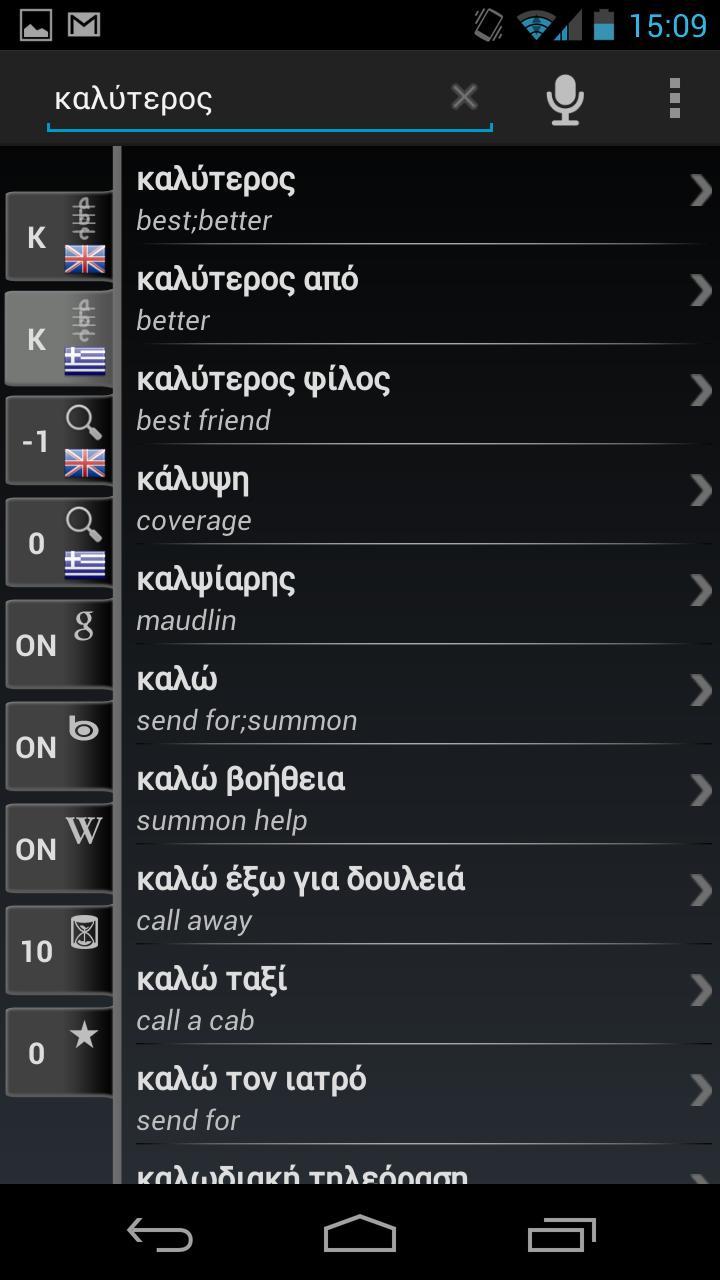The height and width of the screenshot is (1280, 720).
Task: Open fuzzy search with the UK flag icon
Action: (x=58, y=440)
